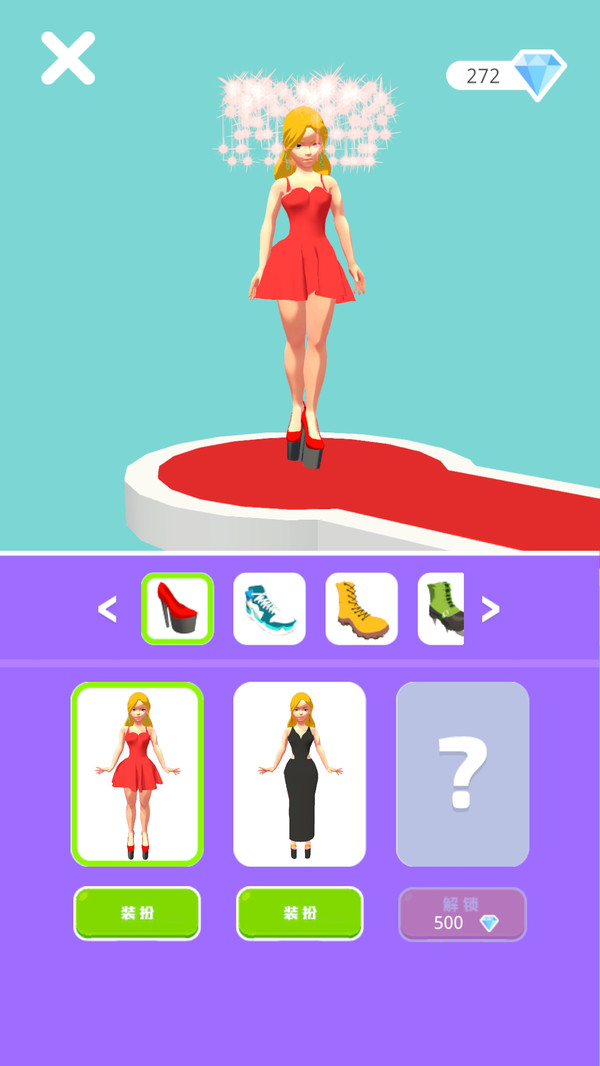Close the dress-up shop screen
The height and width of the screenshot is (1066, 600).
click(x=68, y=58)
